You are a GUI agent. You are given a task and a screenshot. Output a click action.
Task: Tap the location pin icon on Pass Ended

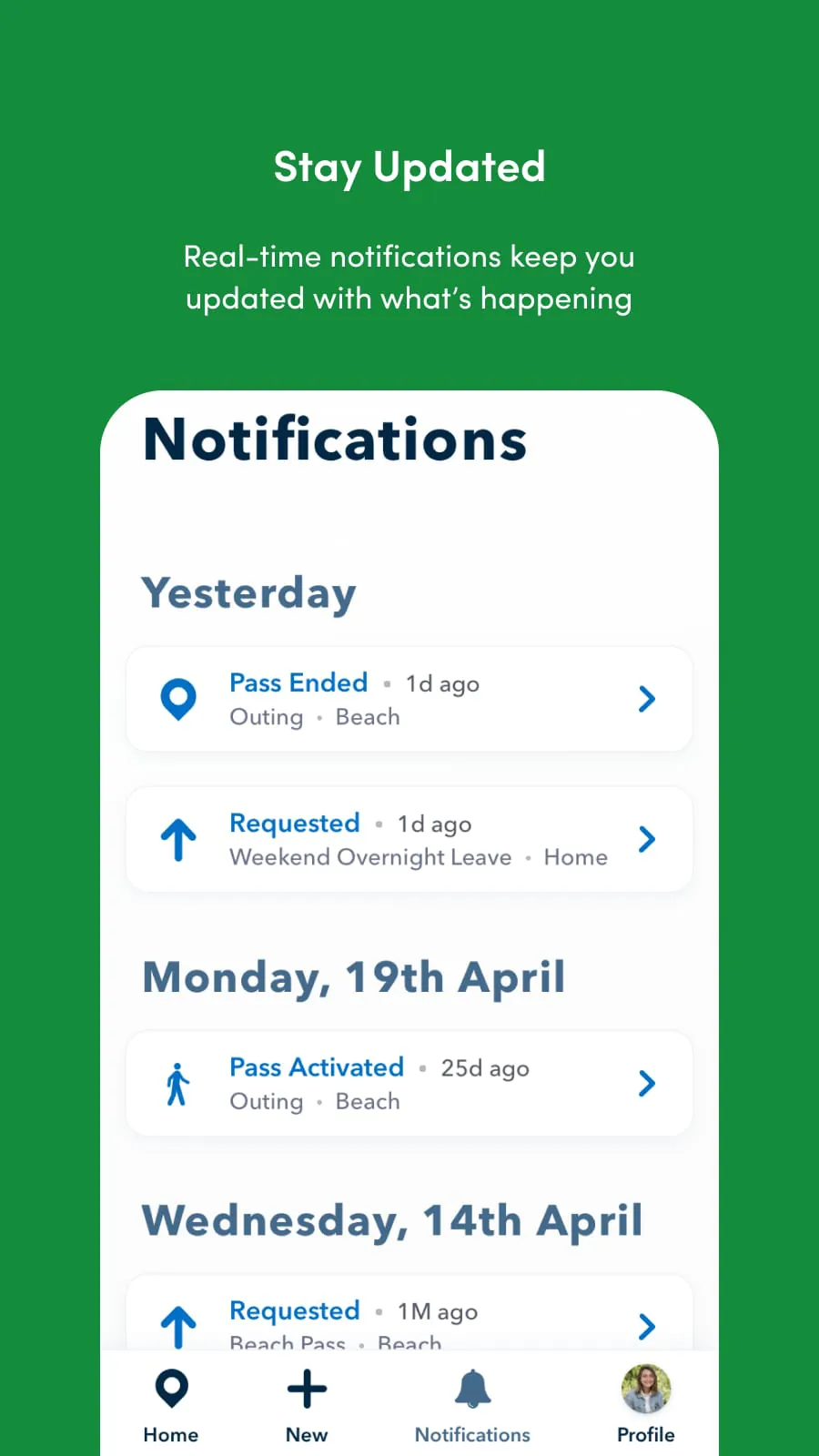coord(178,699)
